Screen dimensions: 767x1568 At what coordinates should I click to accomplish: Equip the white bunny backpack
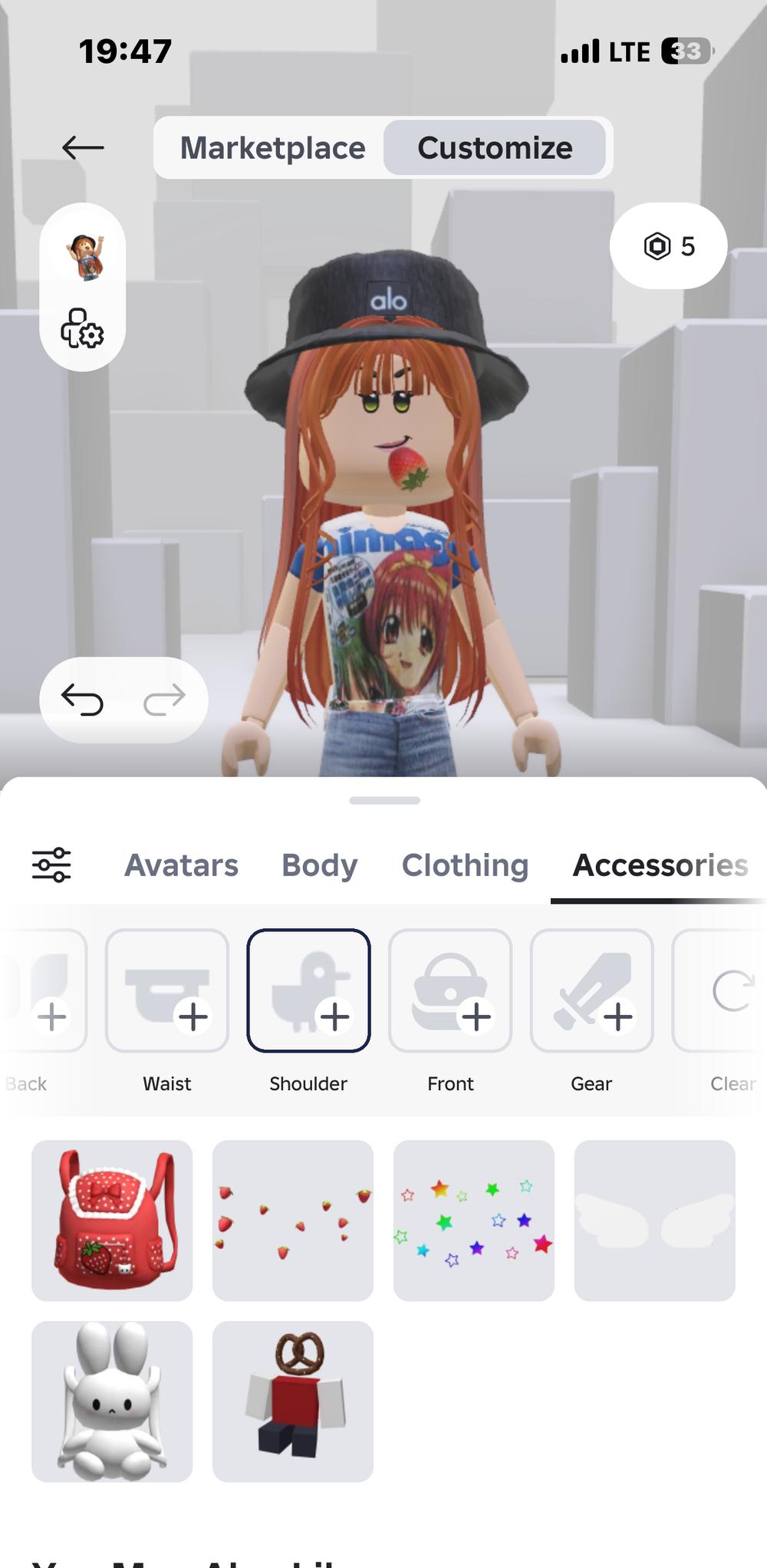[112, 1401]
